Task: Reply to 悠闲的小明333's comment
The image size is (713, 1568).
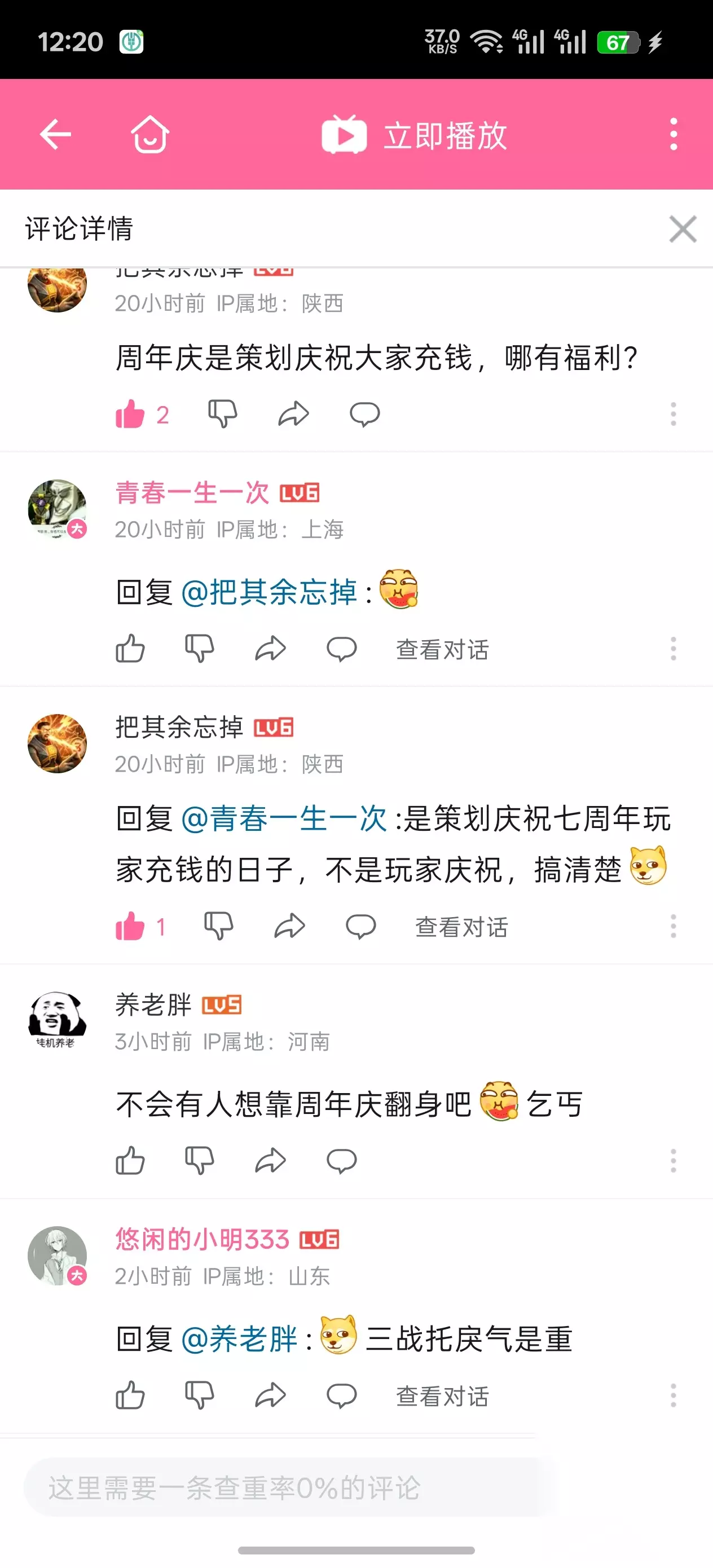Action: [x=341, y=1396]
